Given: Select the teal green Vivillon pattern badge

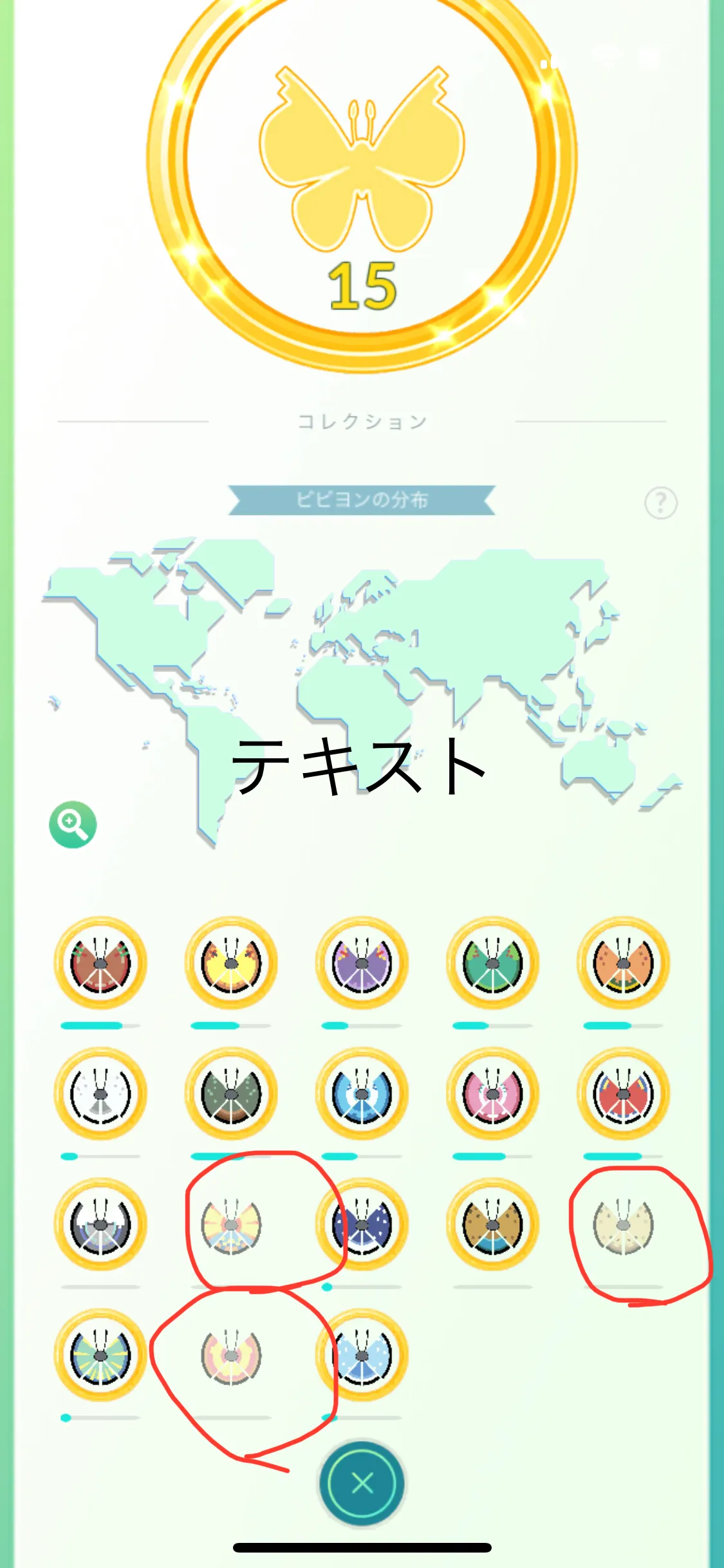Looking at the screenshot, I should tap(493, 963).
